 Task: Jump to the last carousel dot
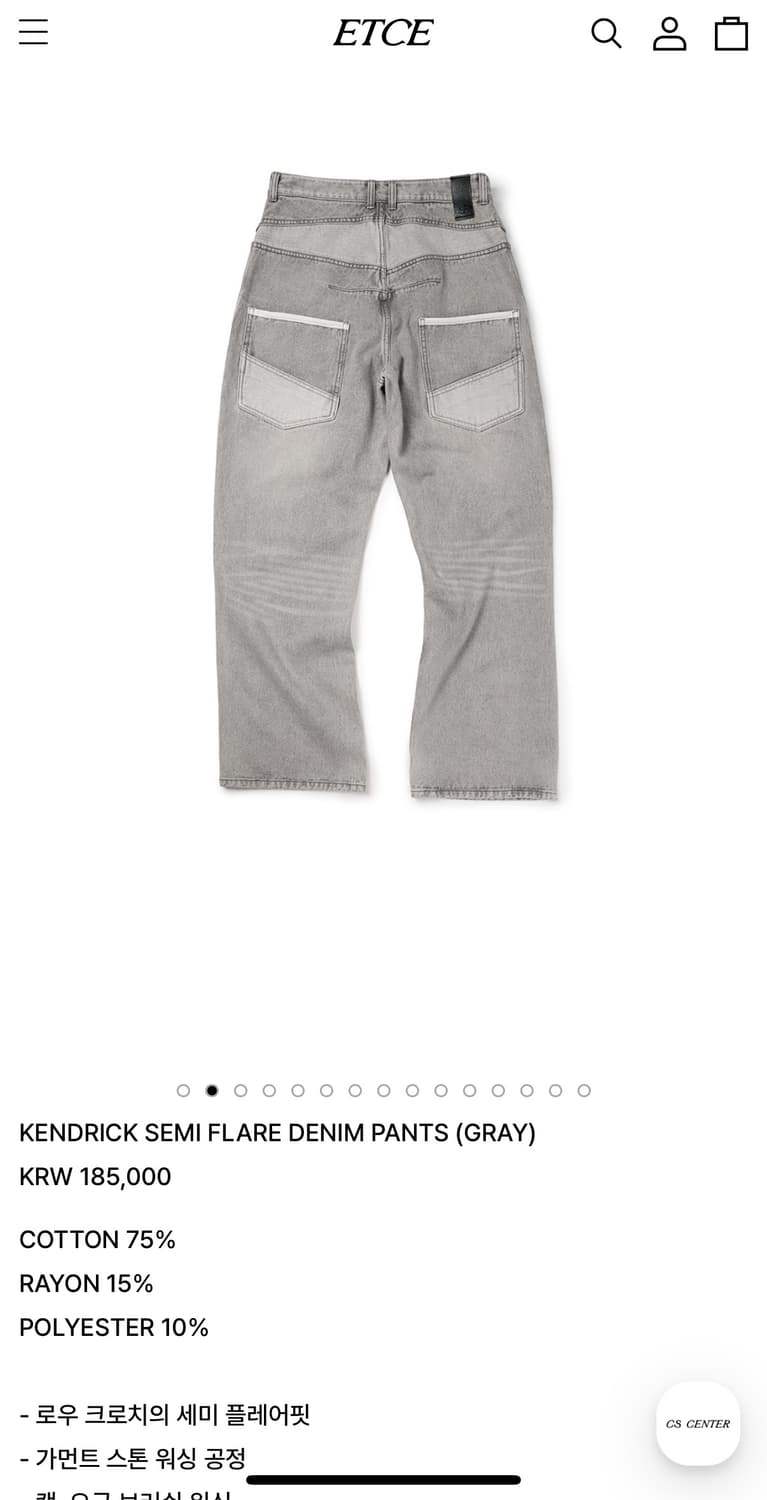pyautogui.click(x=583, y=1090)
